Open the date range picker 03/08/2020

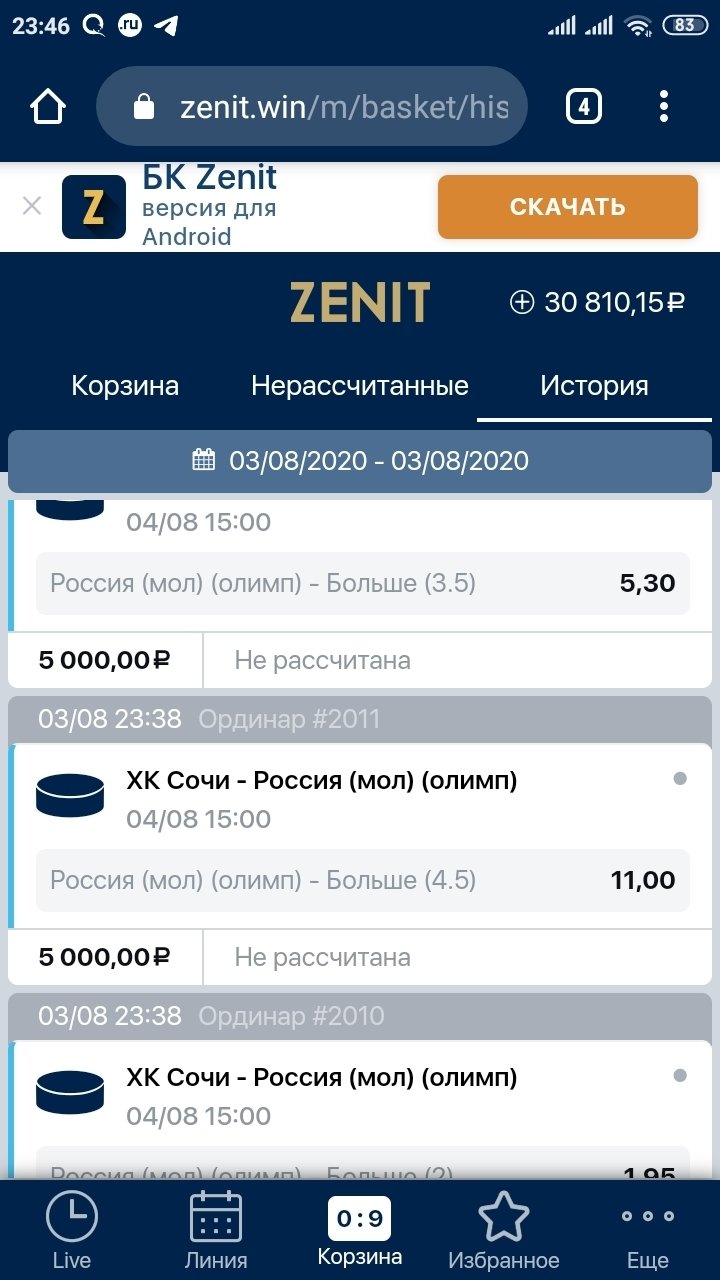coord(360,461)
